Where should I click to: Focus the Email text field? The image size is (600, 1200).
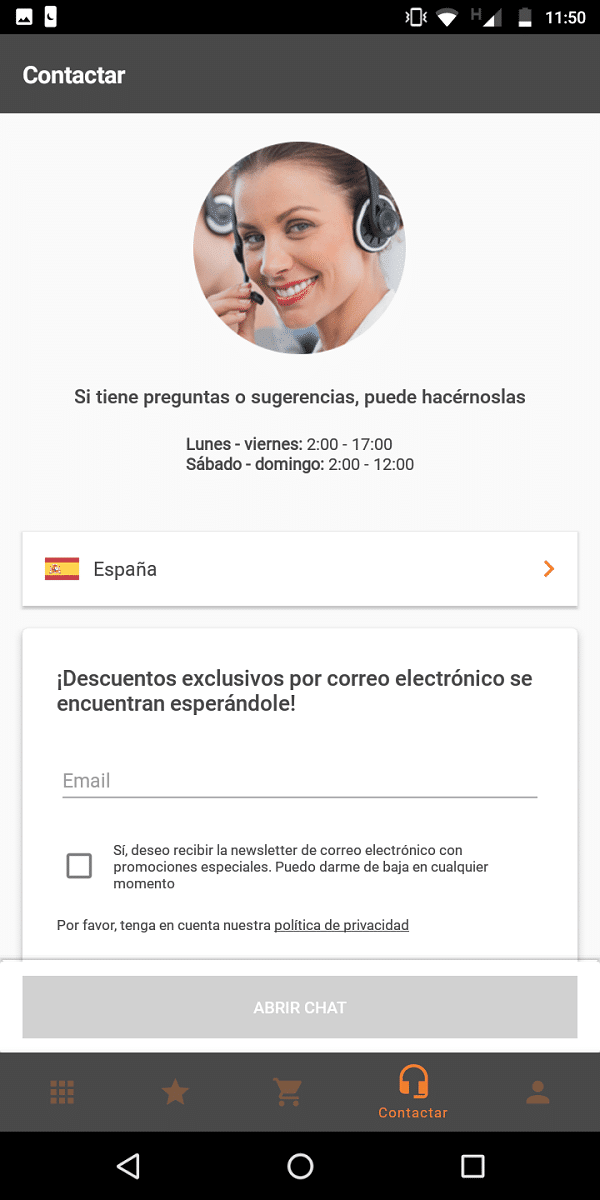(x=300, y=781)
